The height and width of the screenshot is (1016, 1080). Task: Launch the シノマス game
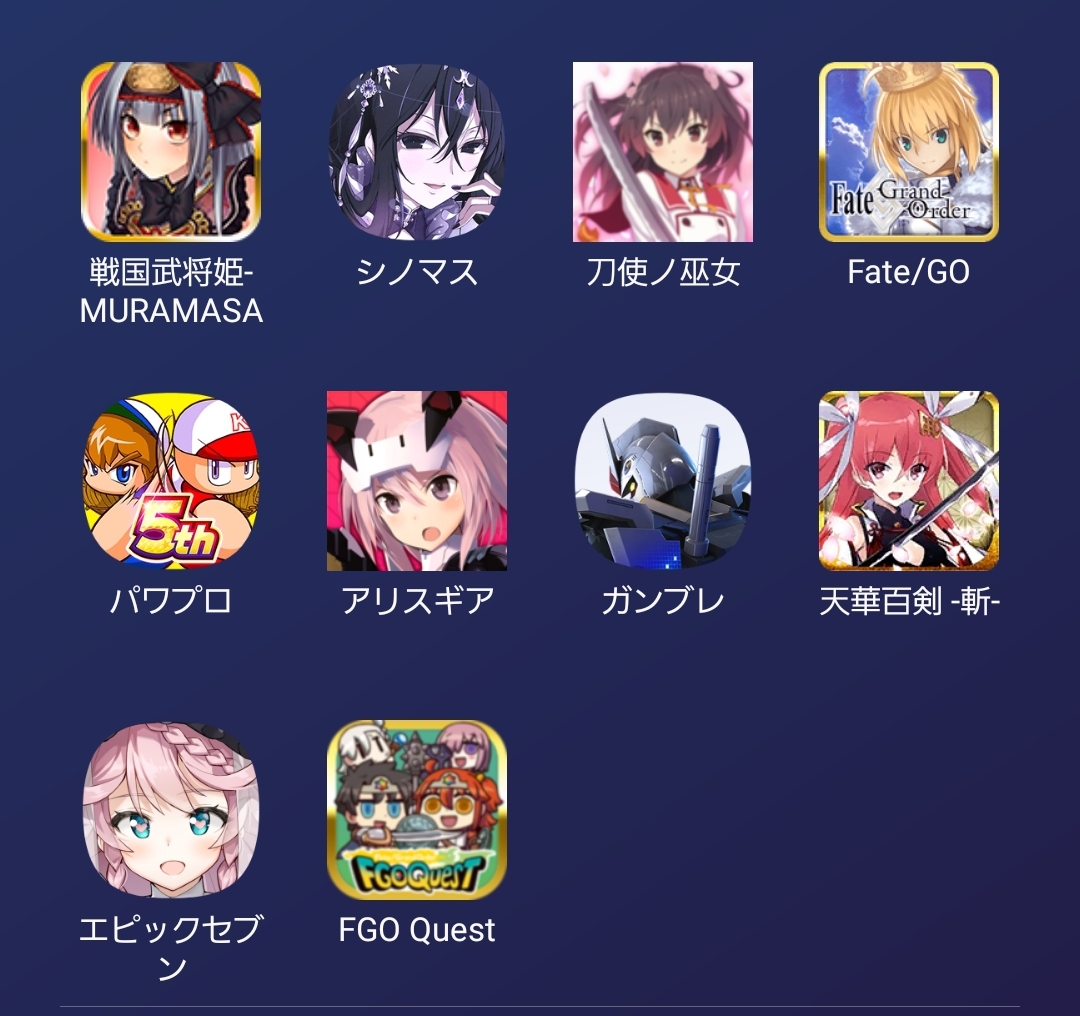[417, 152]
